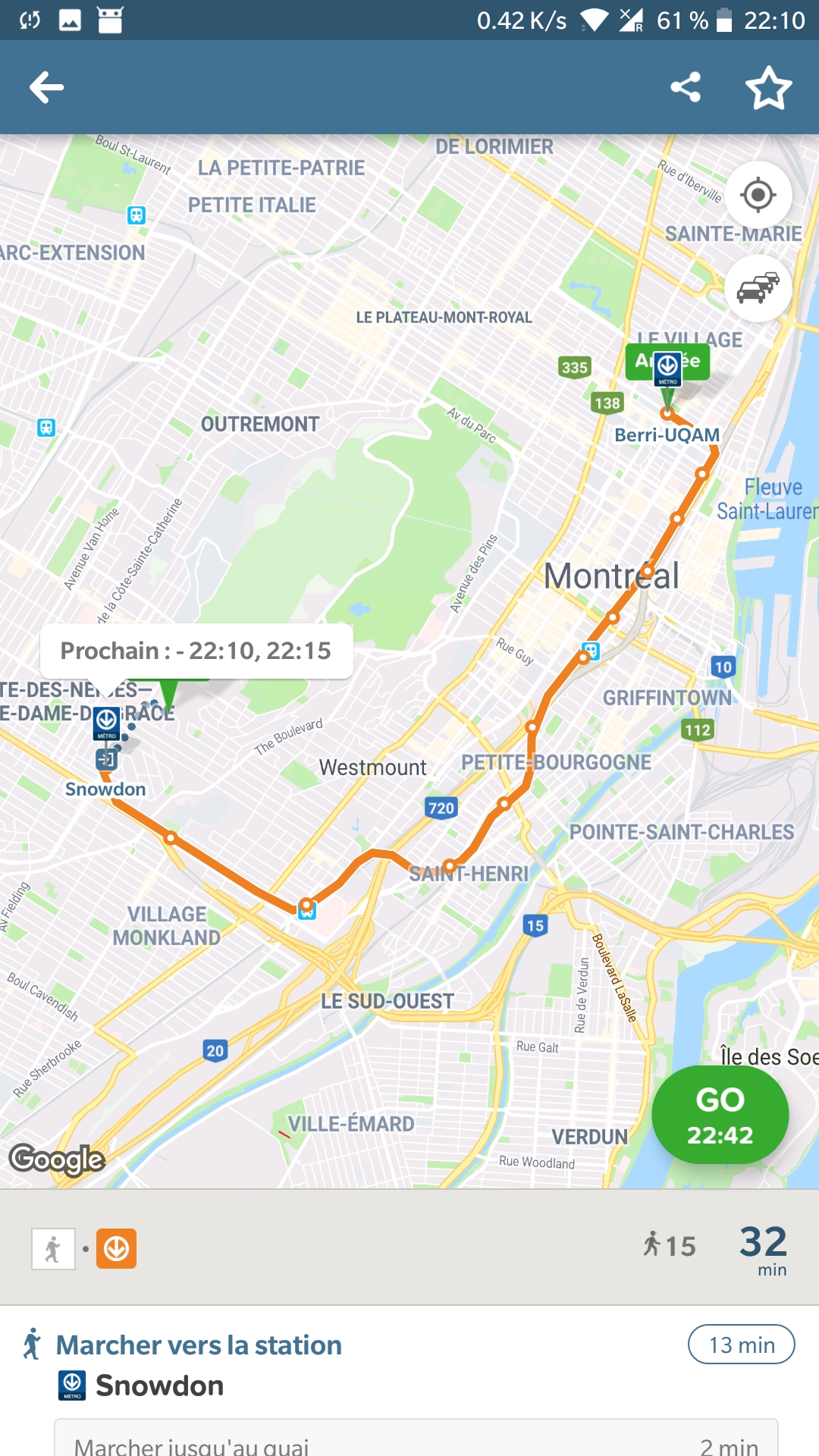This screenshot has height=1456, width=819.
Task: Center the map on my location
Action: (758, 195)
